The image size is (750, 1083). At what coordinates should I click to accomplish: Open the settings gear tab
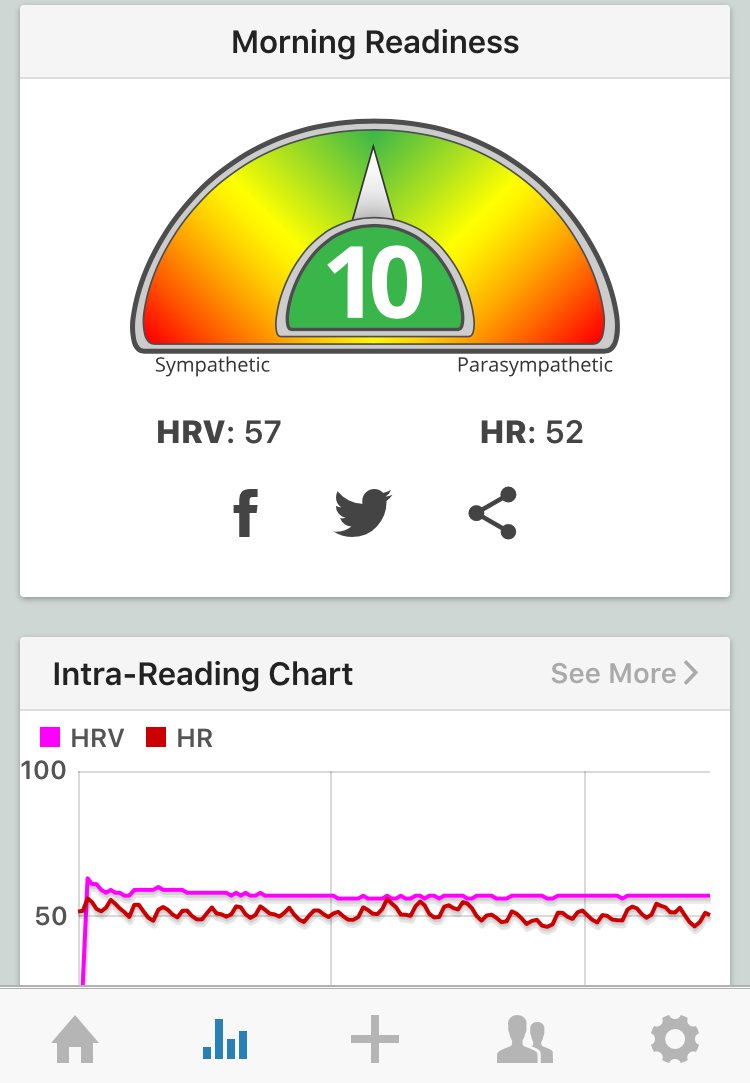click(x=675, y=1040)
